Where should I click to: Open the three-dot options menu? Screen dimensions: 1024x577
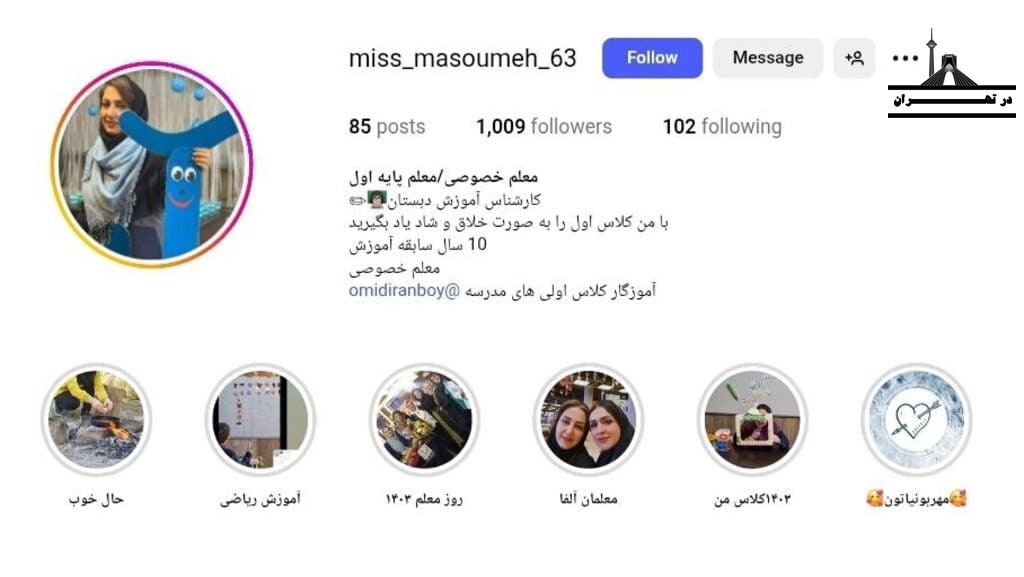coord(905,58)
